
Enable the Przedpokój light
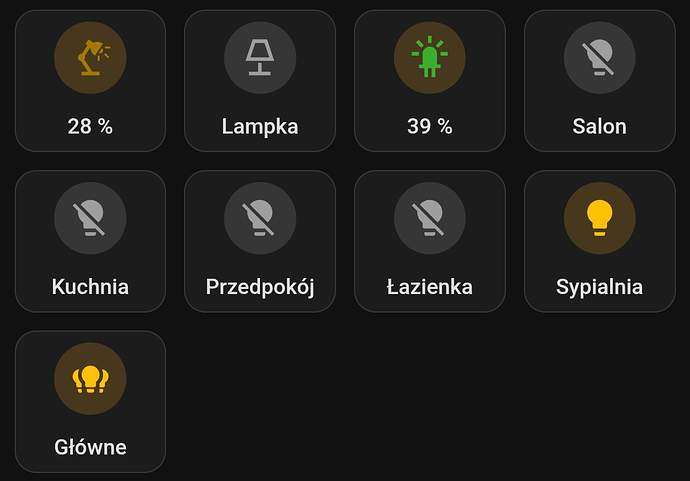pos(260,219)
